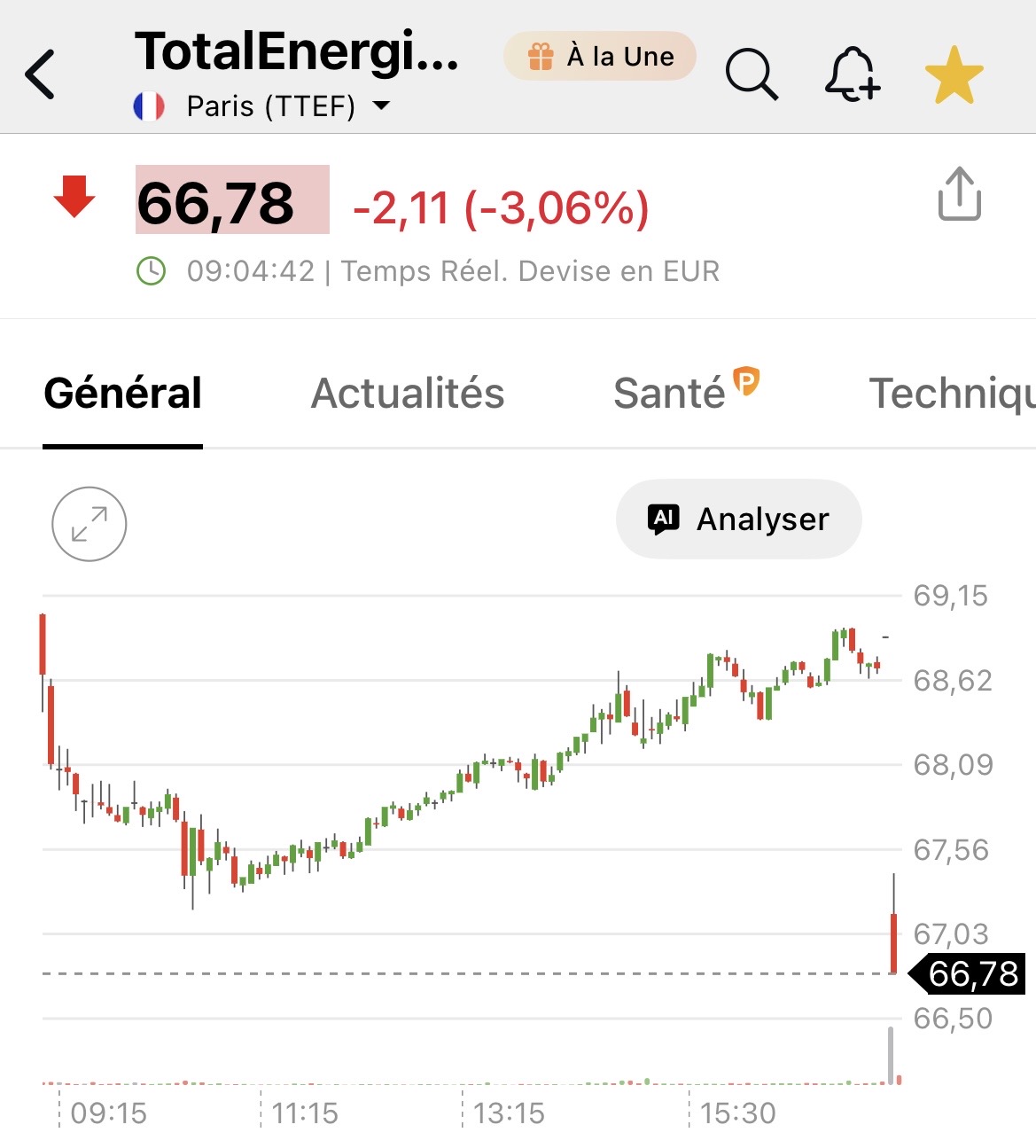Switch to the Technique tab
The width and height of the screenshot is (1036, 1148).
pos(953,394)
